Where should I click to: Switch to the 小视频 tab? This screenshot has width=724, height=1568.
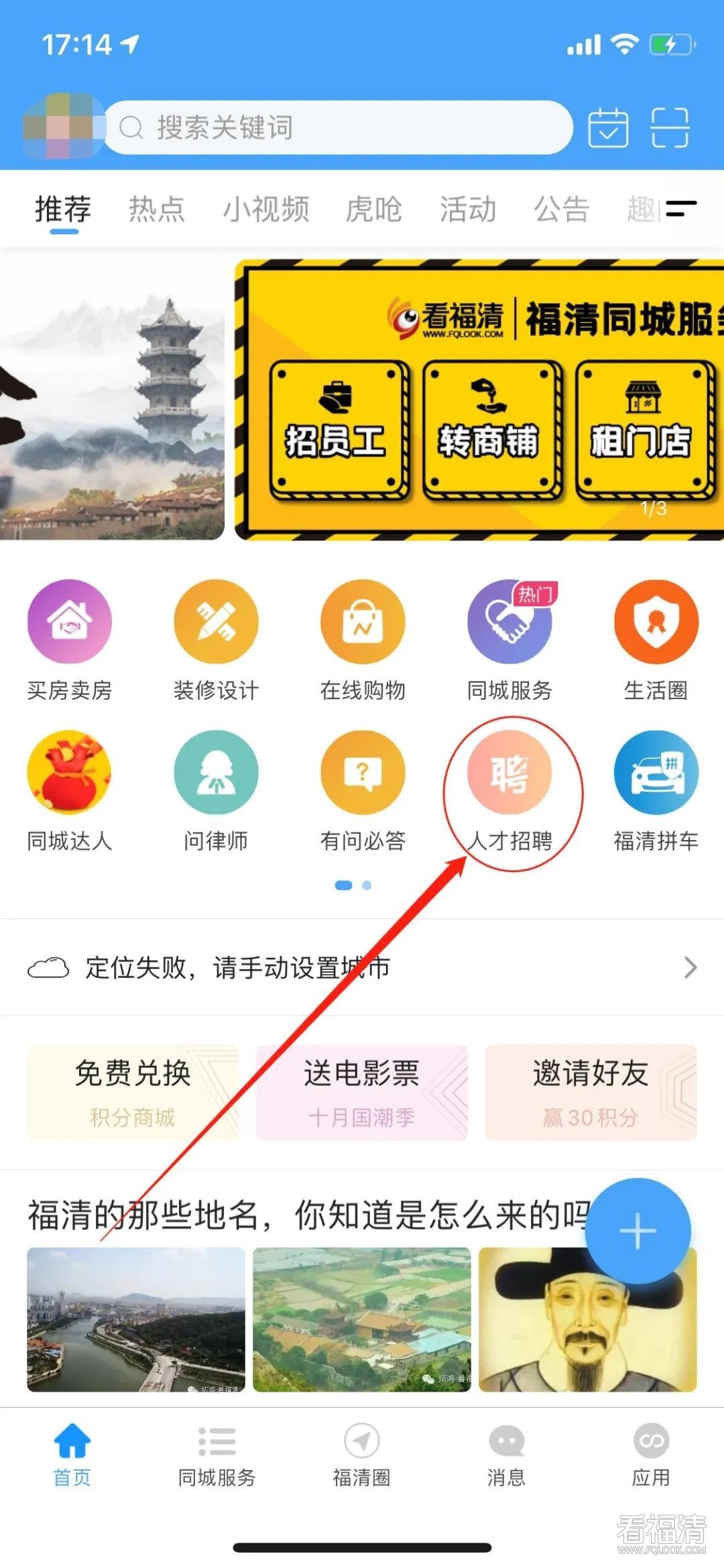(x=266, y=209)
